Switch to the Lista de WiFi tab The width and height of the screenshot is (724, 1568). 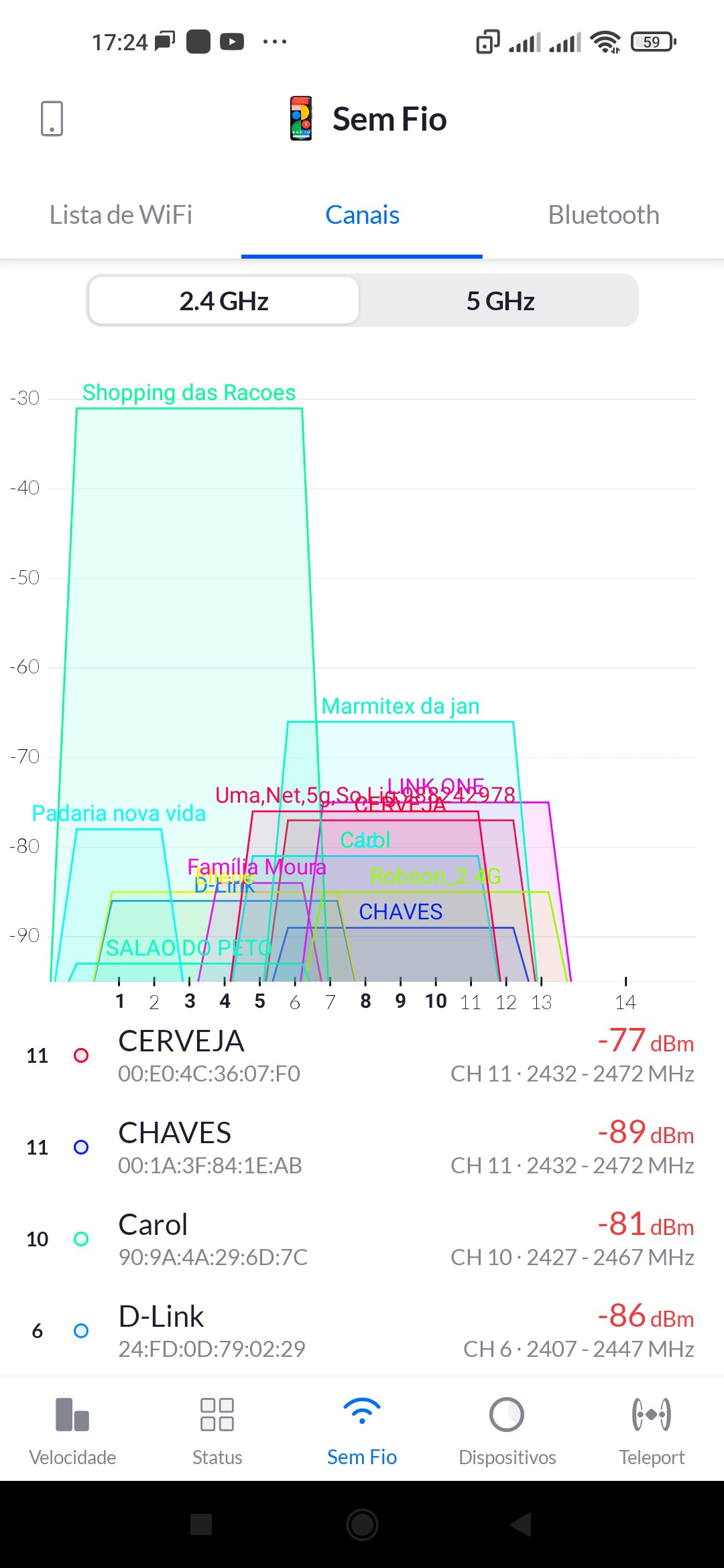click(x=121, y=215)
